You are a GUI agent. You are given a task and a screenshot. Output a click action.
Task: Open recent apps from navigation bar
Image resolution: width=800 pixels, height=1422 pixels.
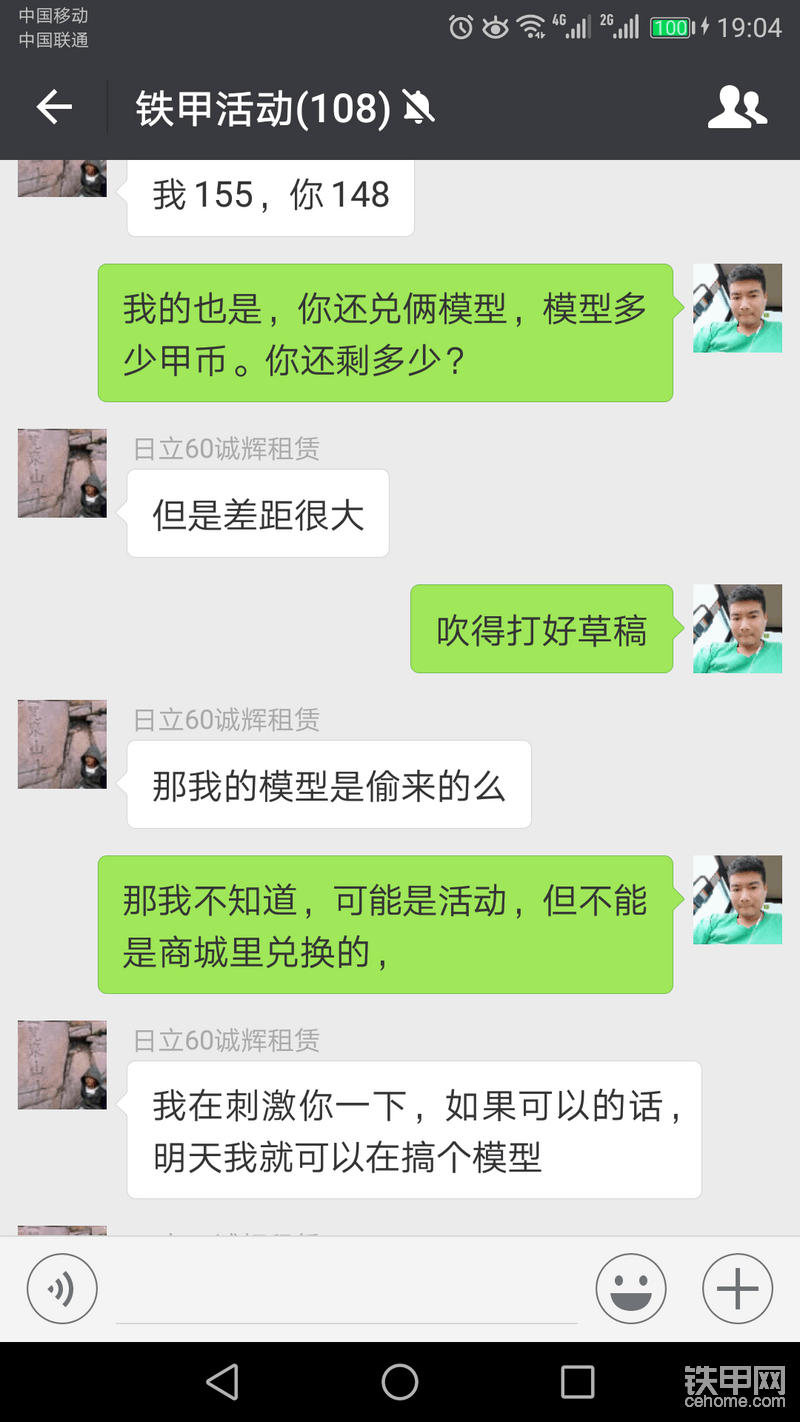[577, 1382]
